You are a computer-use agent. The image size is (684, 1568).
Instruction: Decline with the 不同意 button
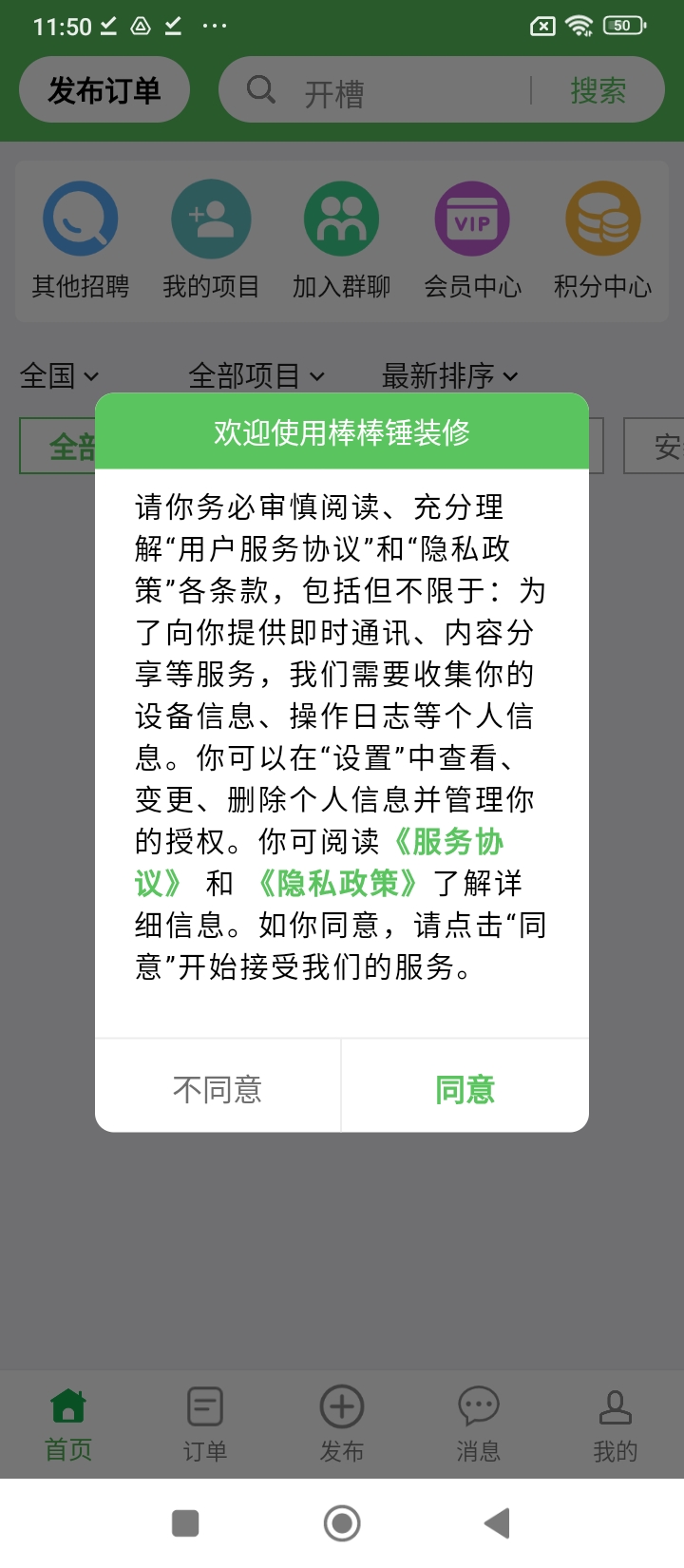pos(218,1089)
